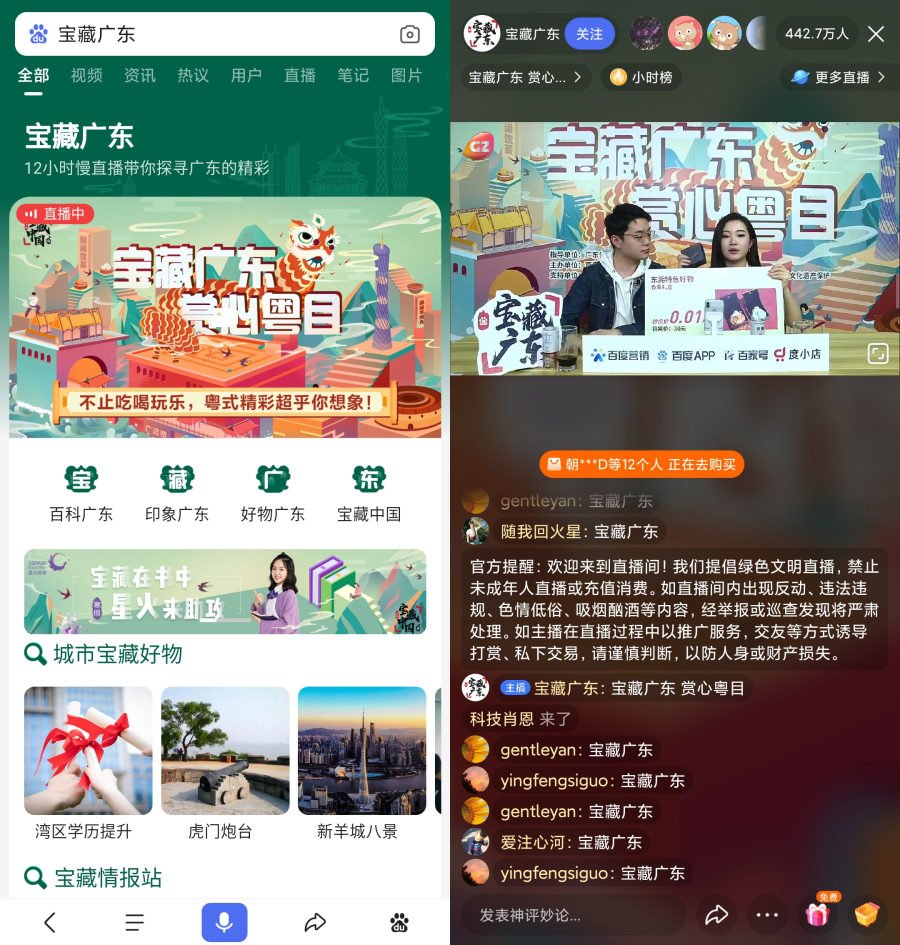900x945 pixels.
Task: Tap the comment field 发表神评妙论
Action: 570,915
